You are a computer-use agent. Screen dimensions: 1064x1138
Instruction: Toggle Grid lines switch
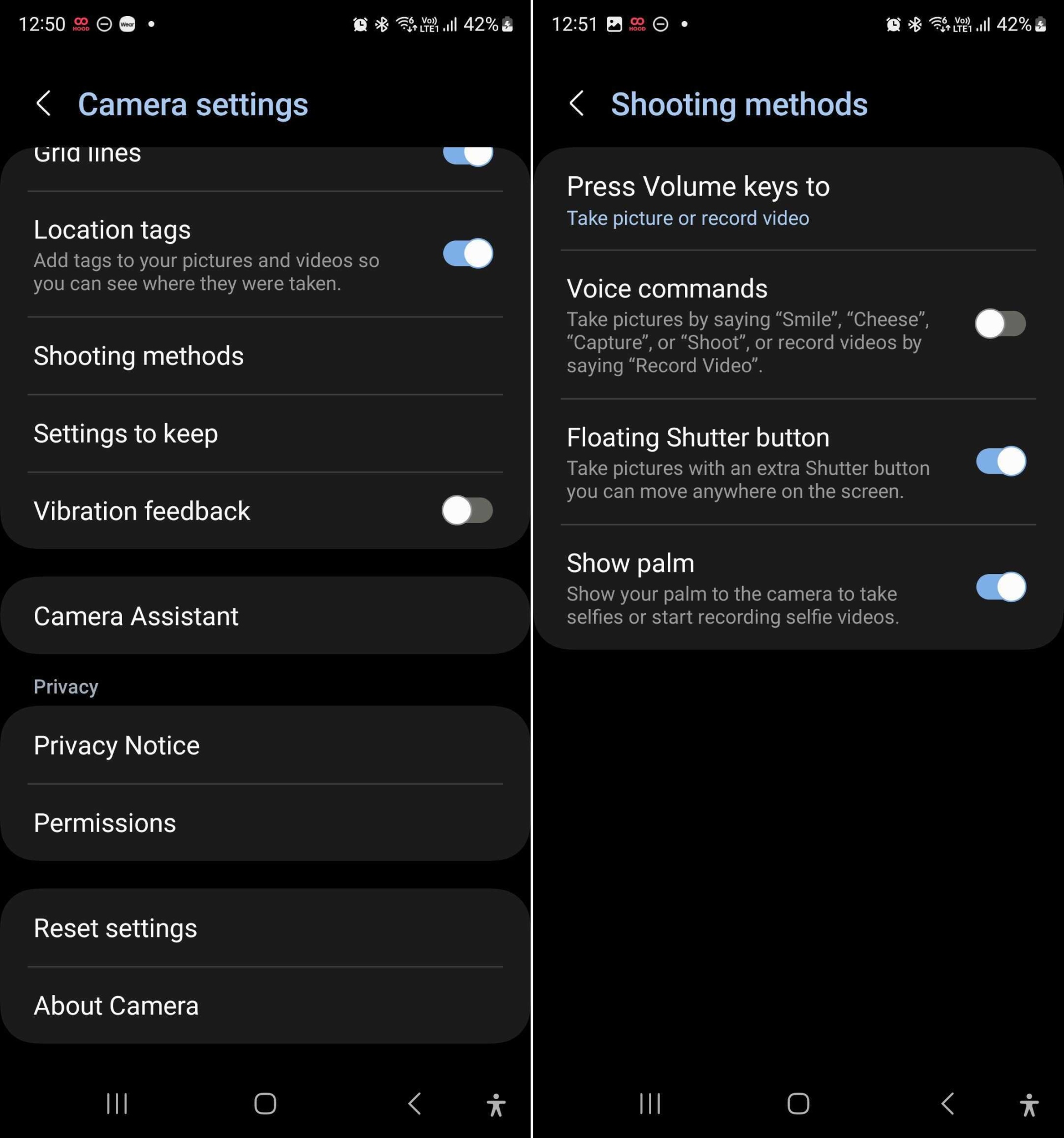(467, 155)
